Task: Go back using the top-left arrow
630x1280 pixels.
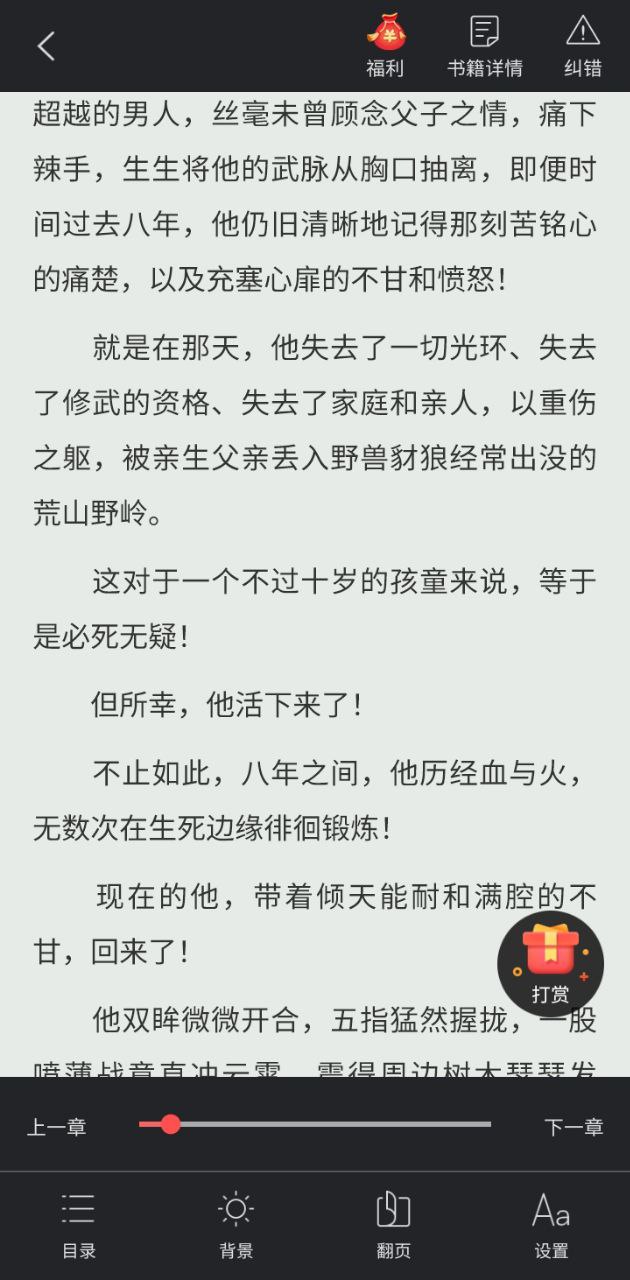Action: (x=46, y=46)
